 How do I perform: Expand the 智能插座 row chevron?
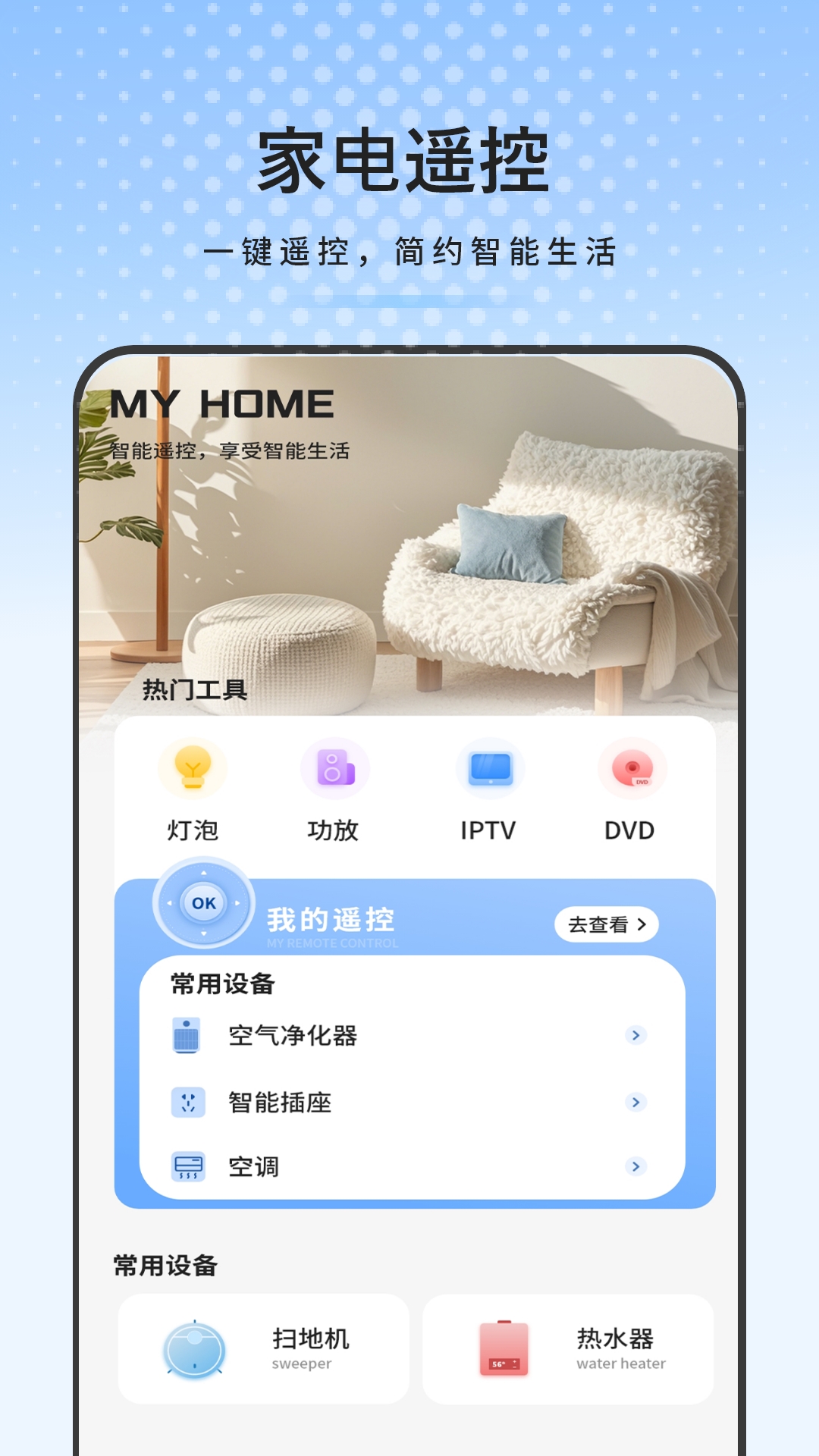click(x=635, y=1103)
